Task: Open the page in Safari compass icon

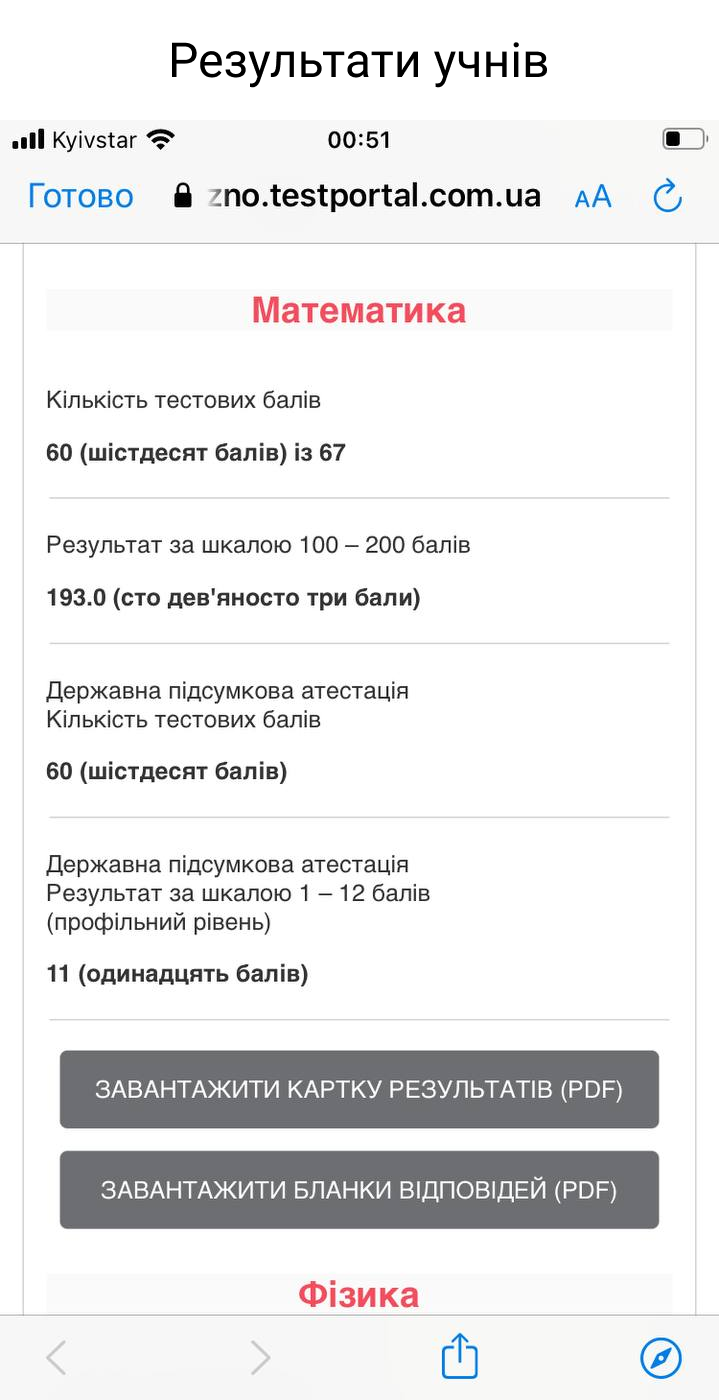Action: (x=661, y=1358)
